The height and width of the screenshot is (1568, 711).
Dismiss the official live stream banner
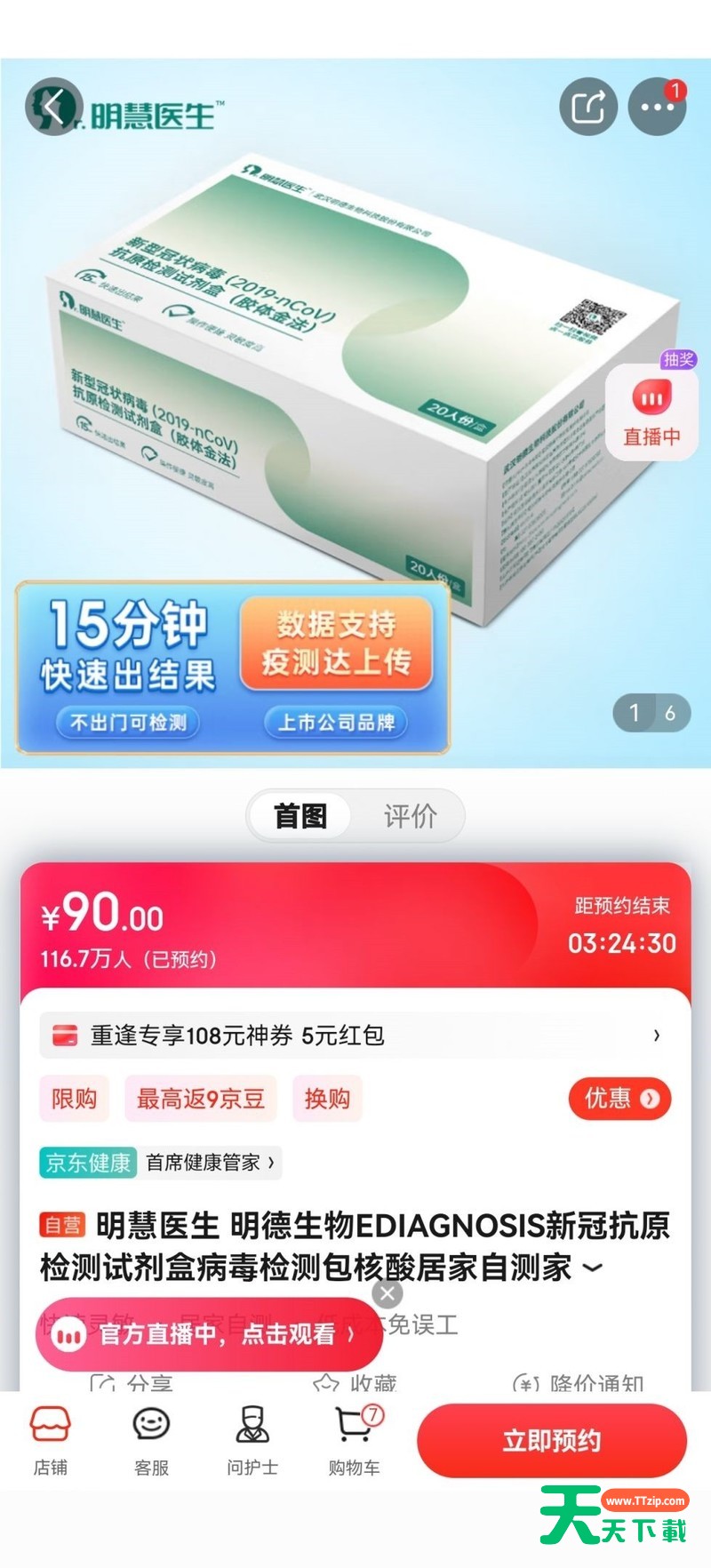(x=387, y=1292)
